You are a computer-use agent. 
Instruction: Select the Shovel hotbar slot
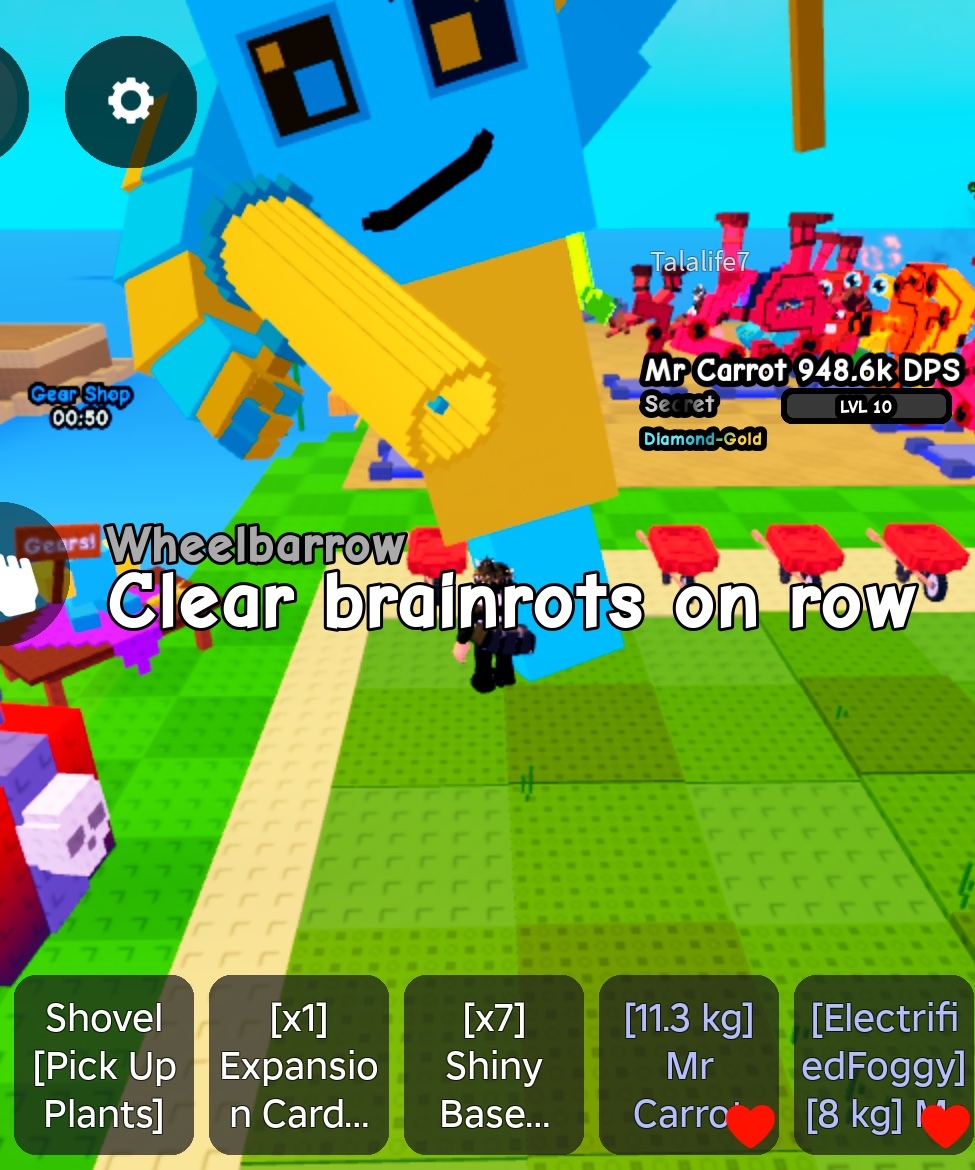point(104,1065)
